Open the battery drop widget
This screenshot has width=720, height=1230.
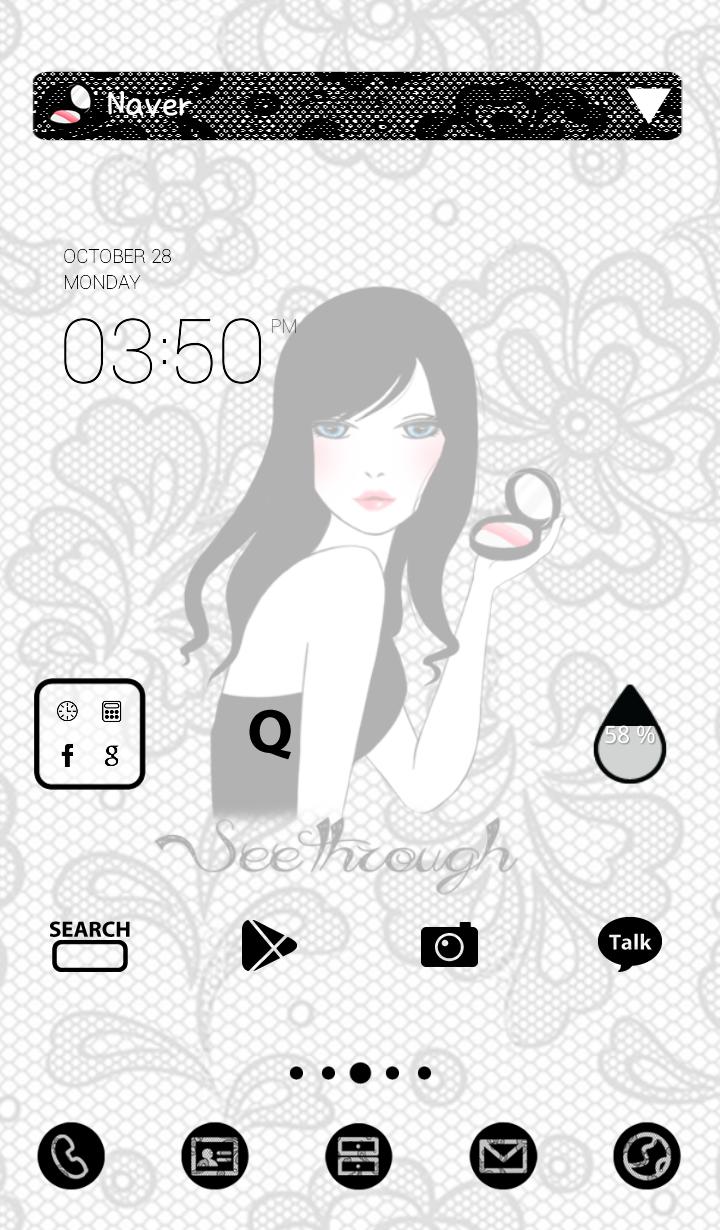(x=630, y=737)
